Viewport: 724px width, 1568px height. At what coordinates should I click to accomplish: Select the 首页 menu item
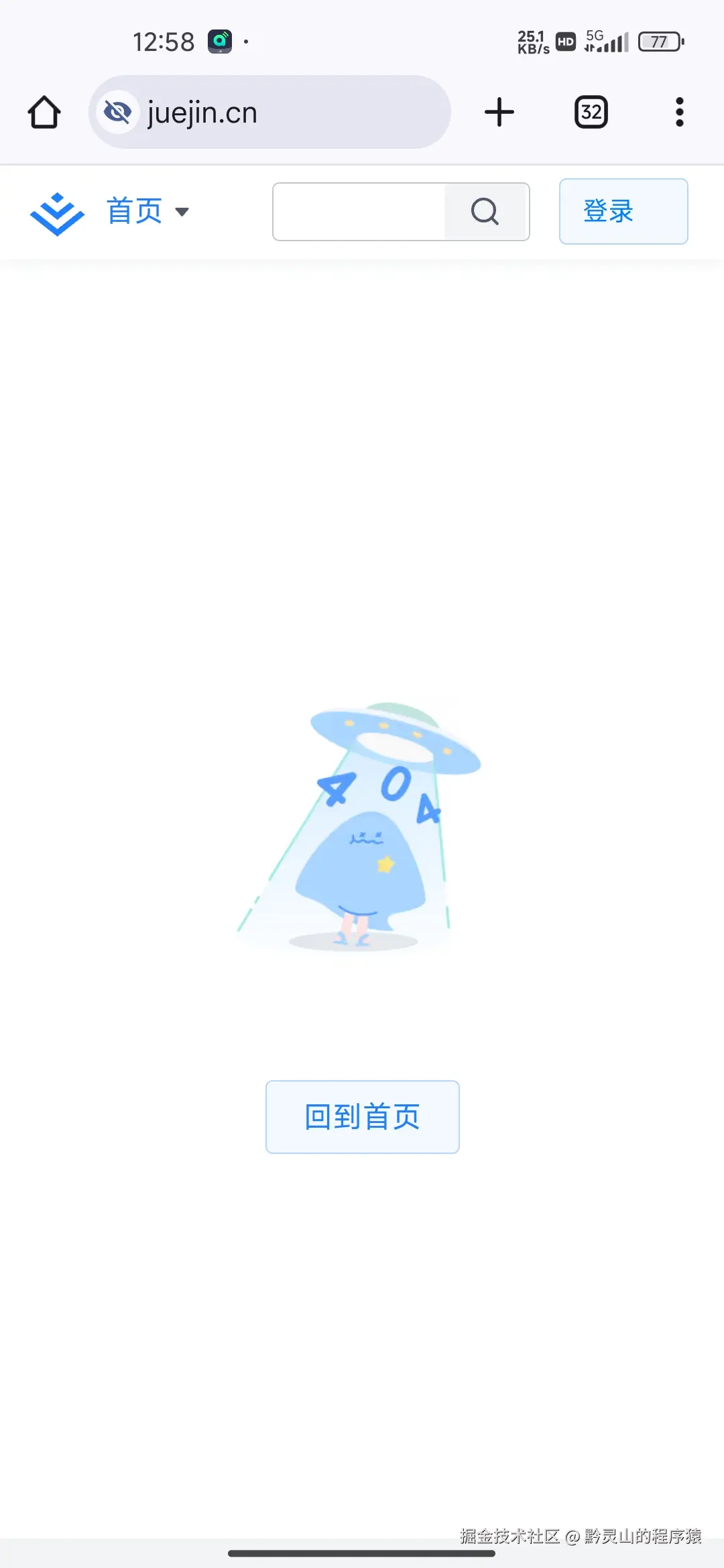point(135,212)
